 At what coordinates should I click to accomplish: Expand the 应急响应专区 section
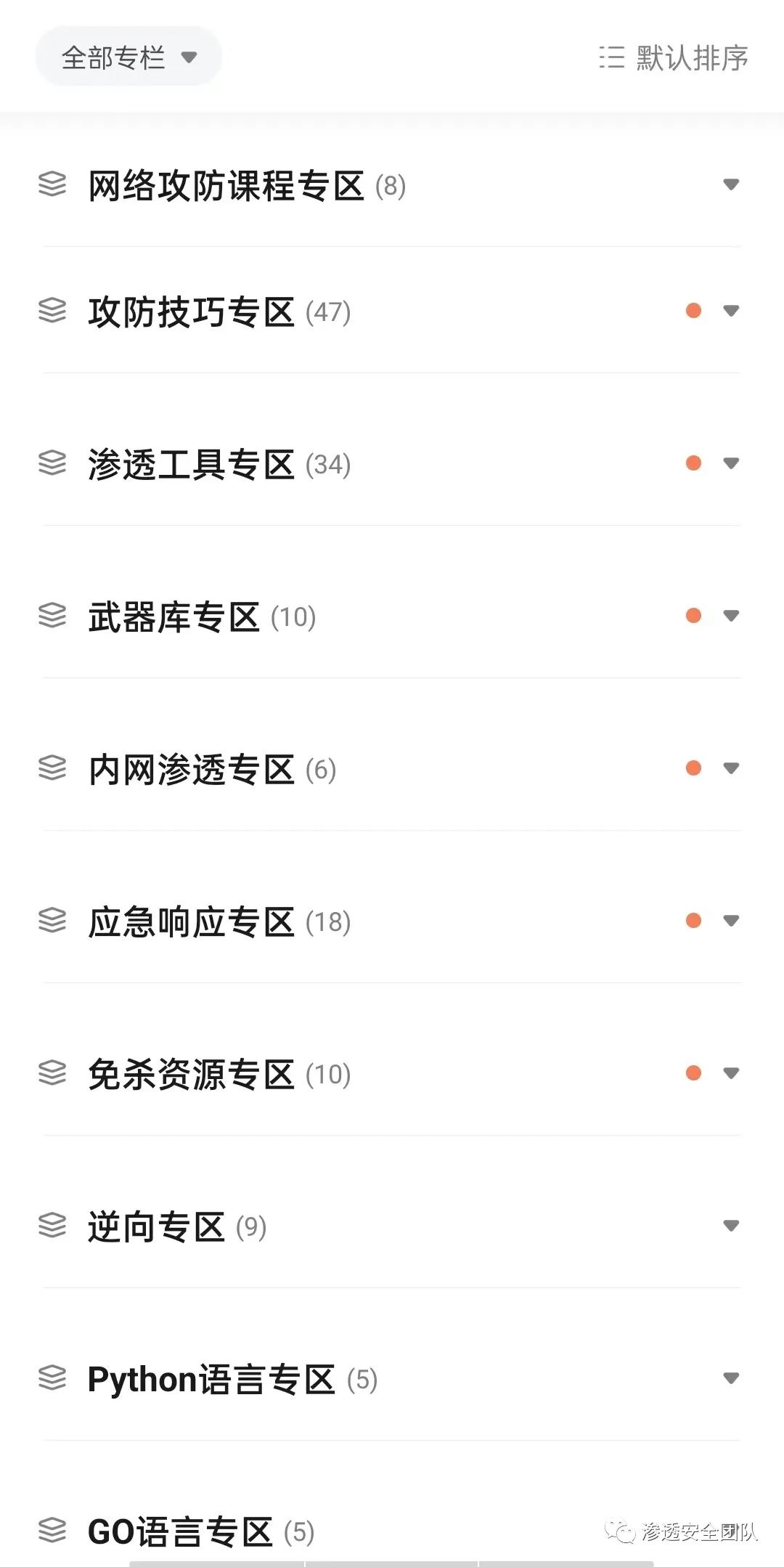coord(731,921)
